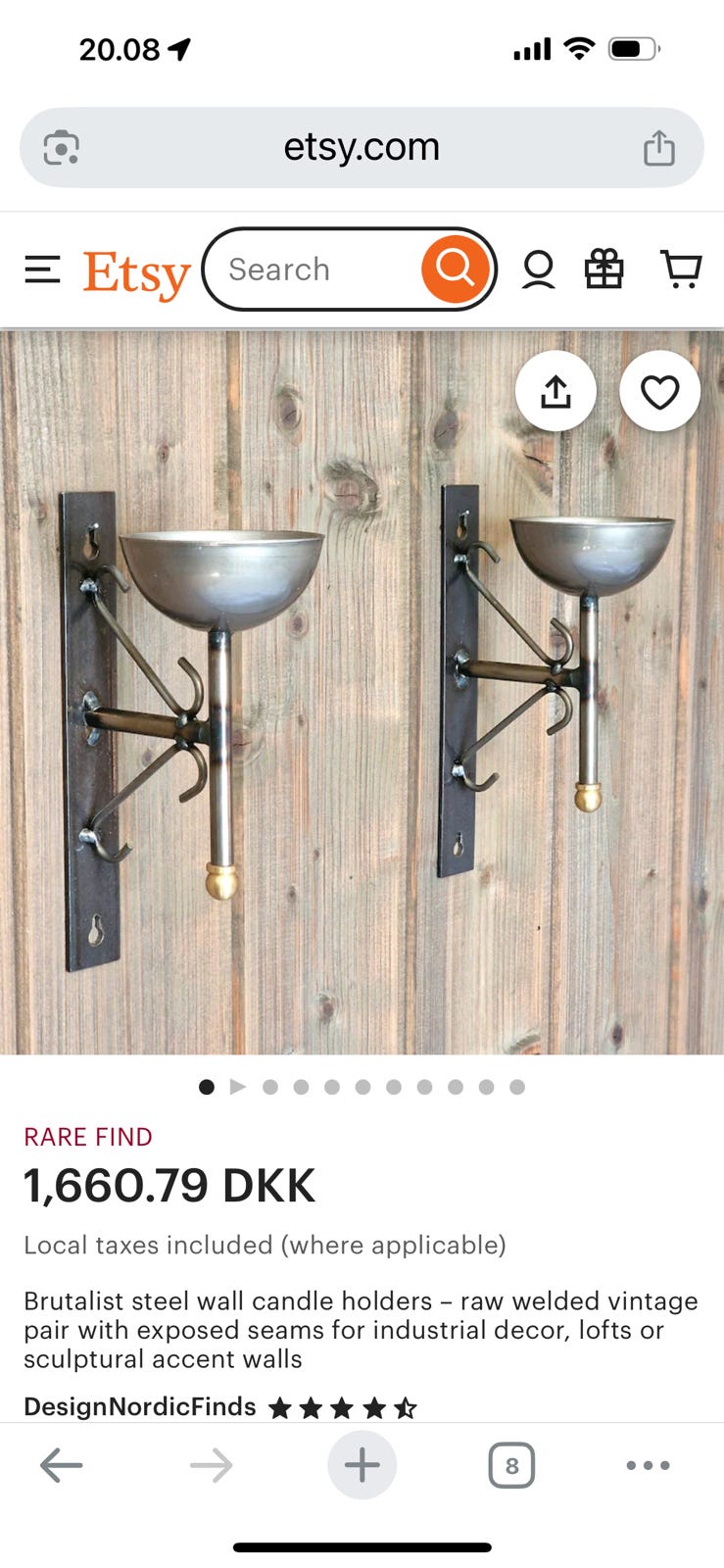This screenshot has height=1568, width=724.
Task: Open Google Lens icon in address bar
Action: 62,148
